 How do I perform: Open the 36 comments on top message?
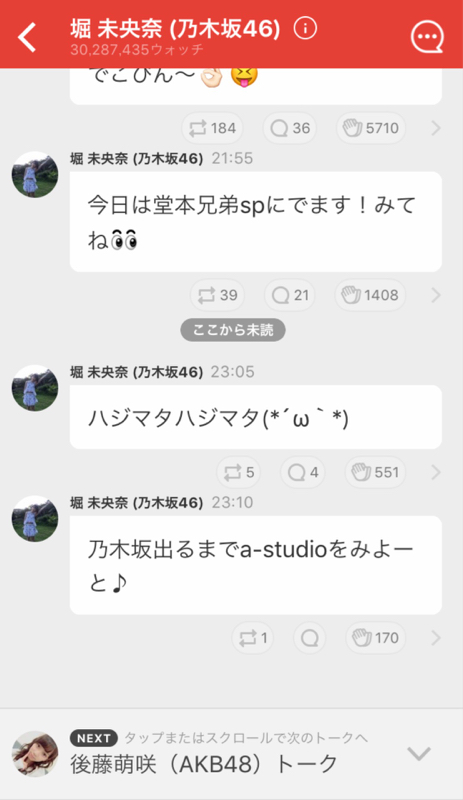pyautogui.click(x=289, y=128)
